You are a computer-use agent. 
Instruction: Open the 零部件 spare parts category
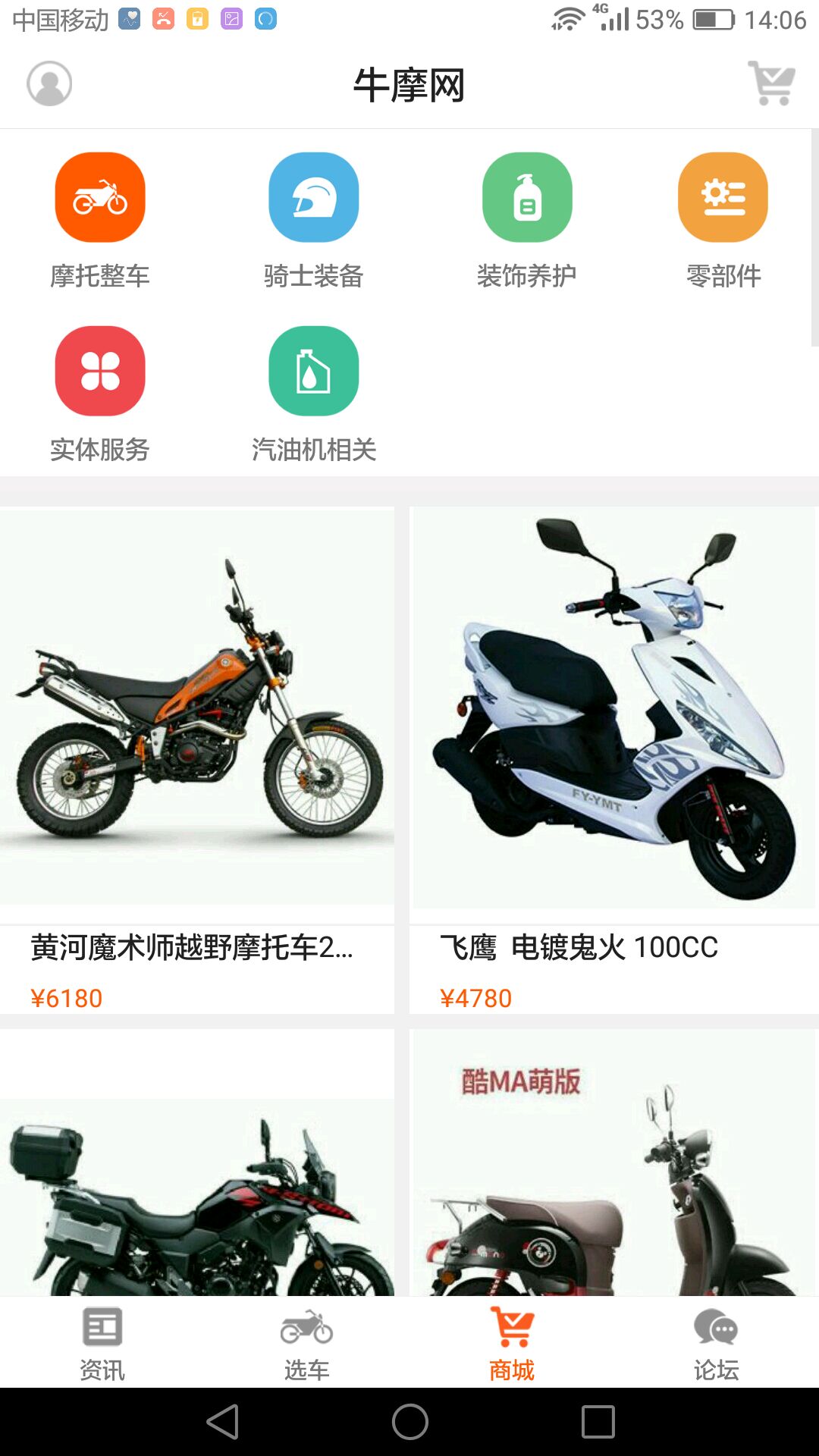click(x=723, y=220)
